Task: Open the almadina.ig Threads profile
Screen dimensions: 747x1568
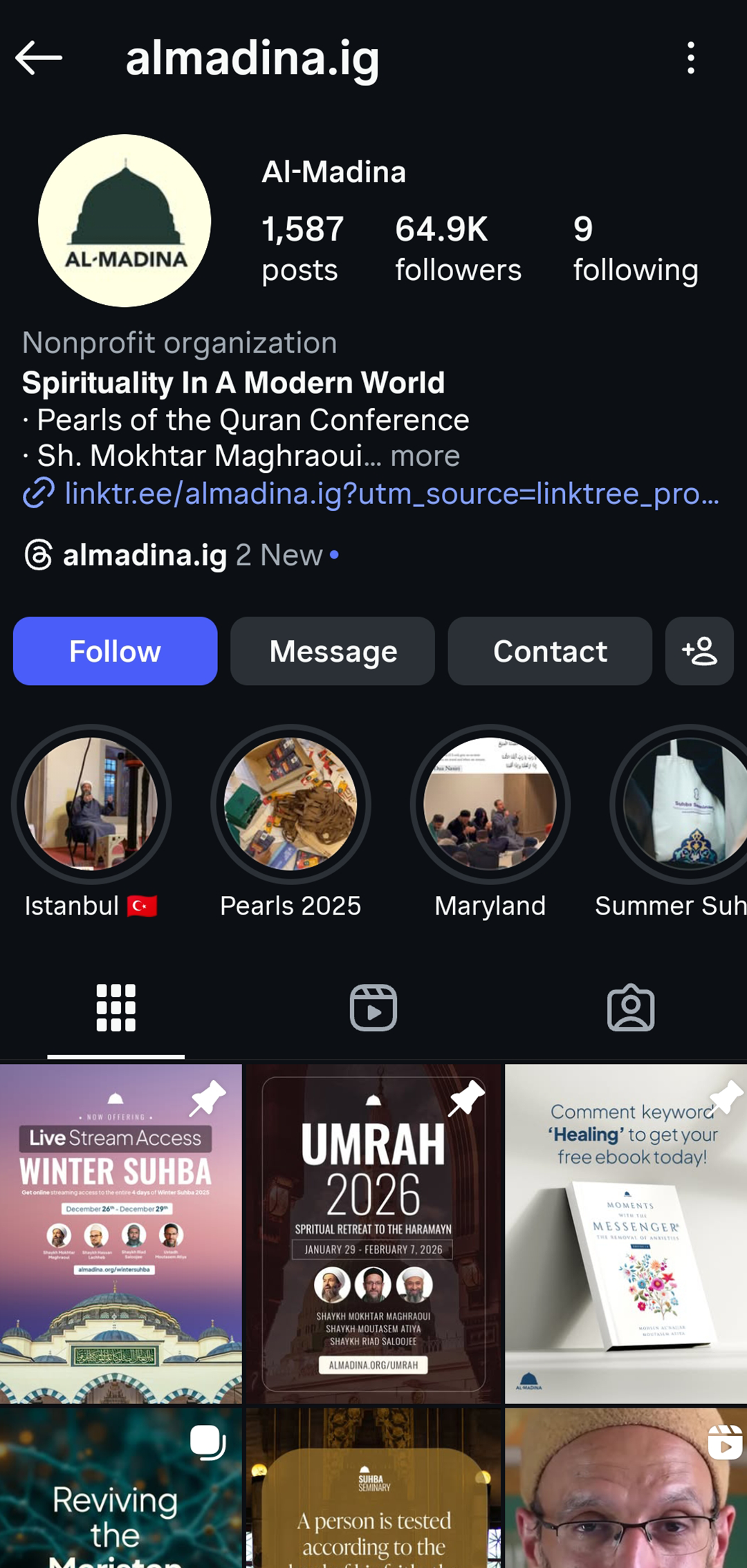Action: (x=144, y=555)
